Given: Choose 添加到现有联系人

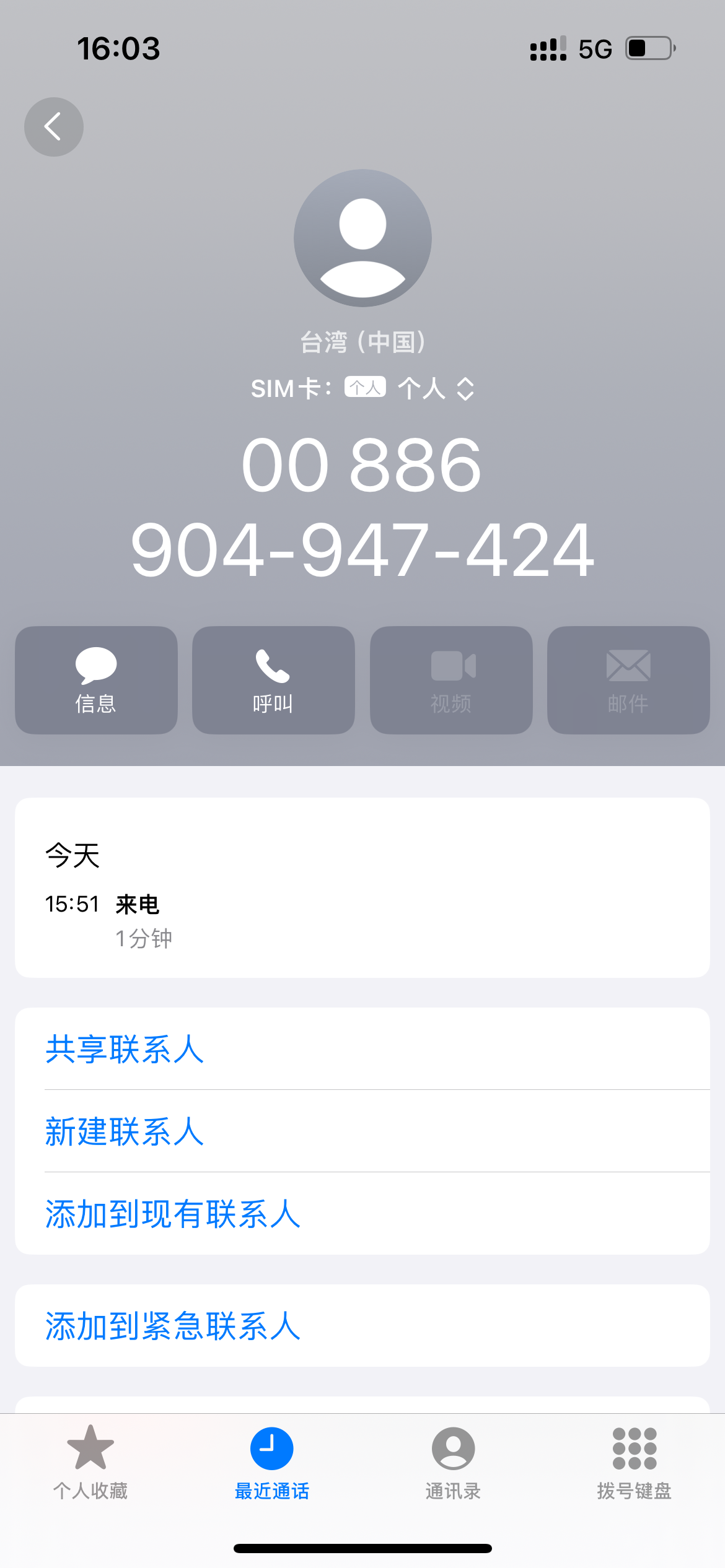Looking at the screenshot, I should coord(173,1214).
